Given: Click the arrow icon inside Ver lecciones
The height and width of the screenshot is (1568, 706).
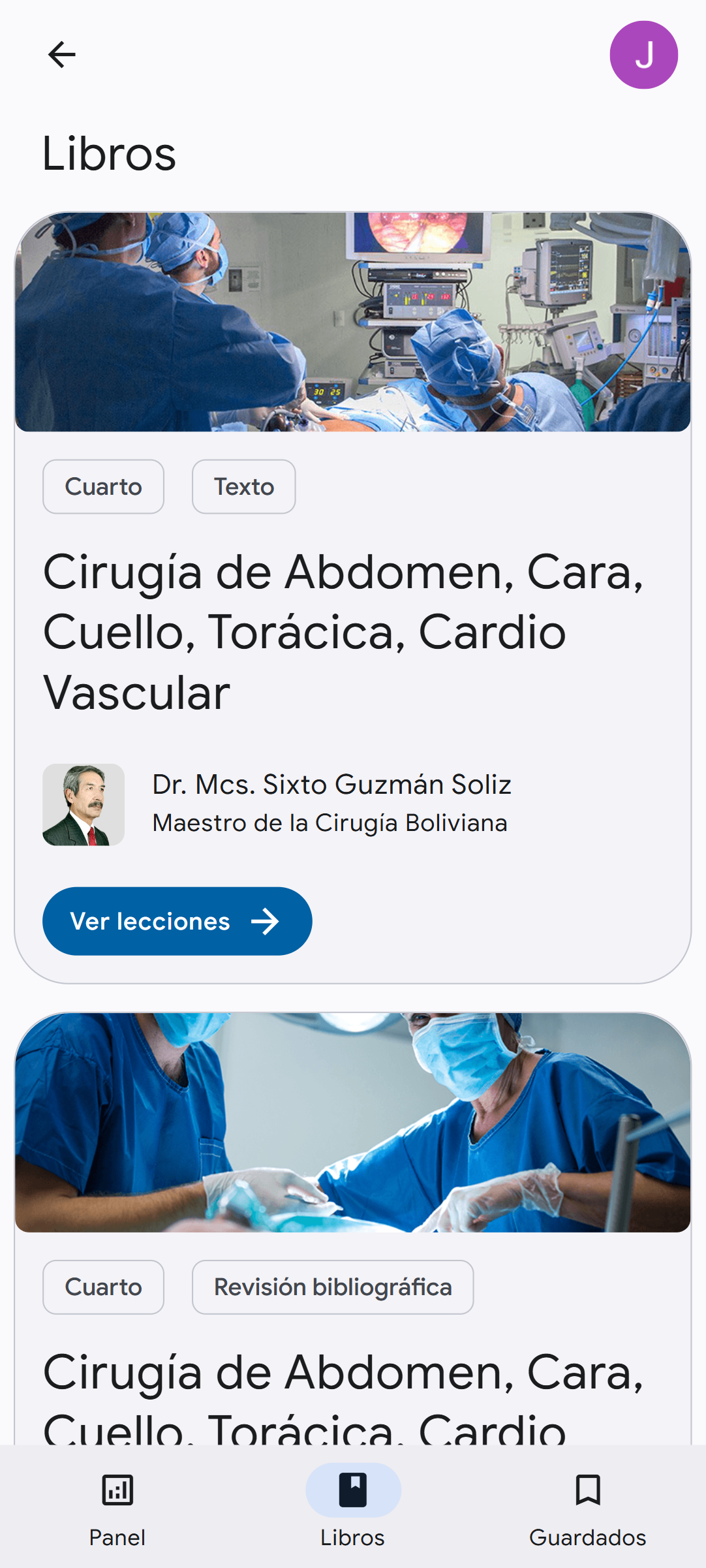Looking at the screenshot, I should tap(266, 922).
